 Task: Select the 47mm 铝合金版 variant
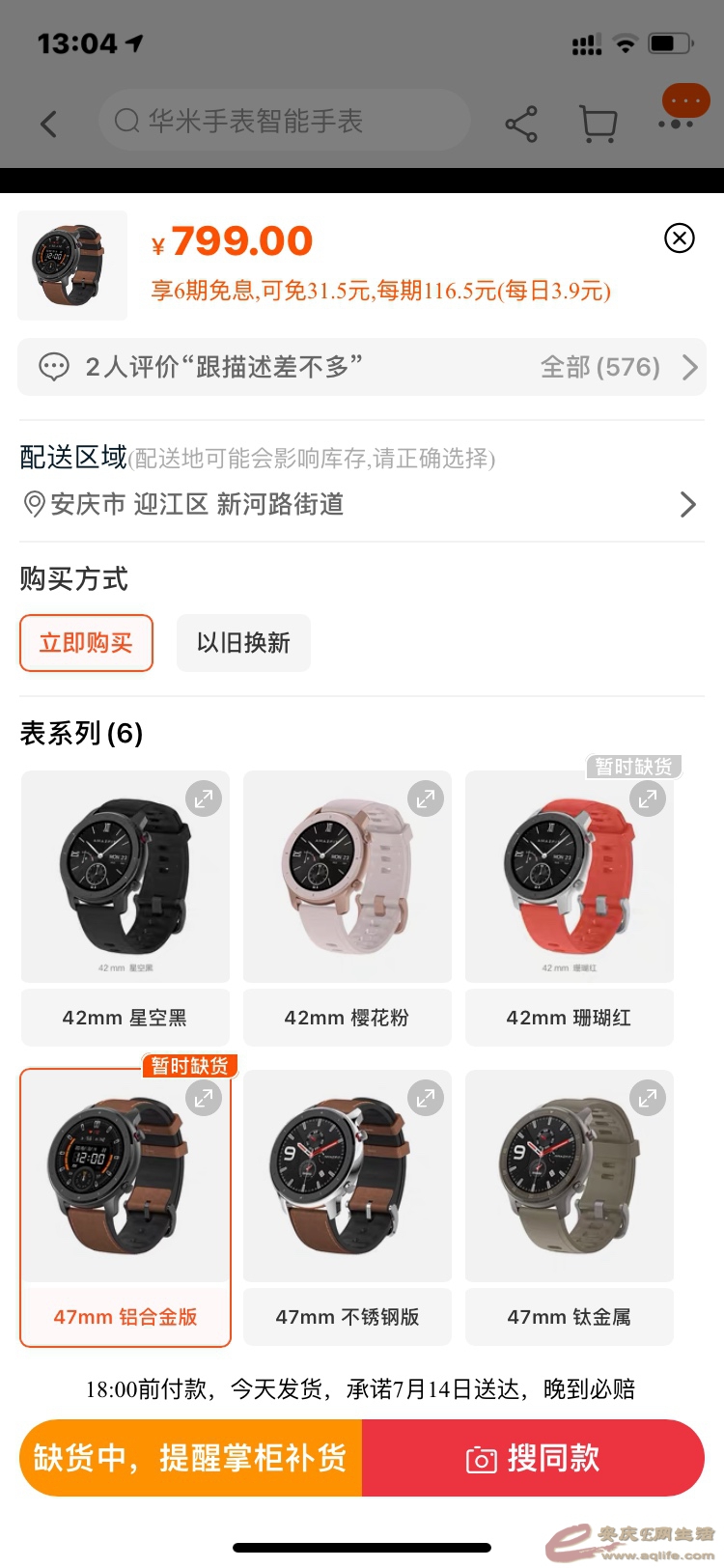point(125,1316)
